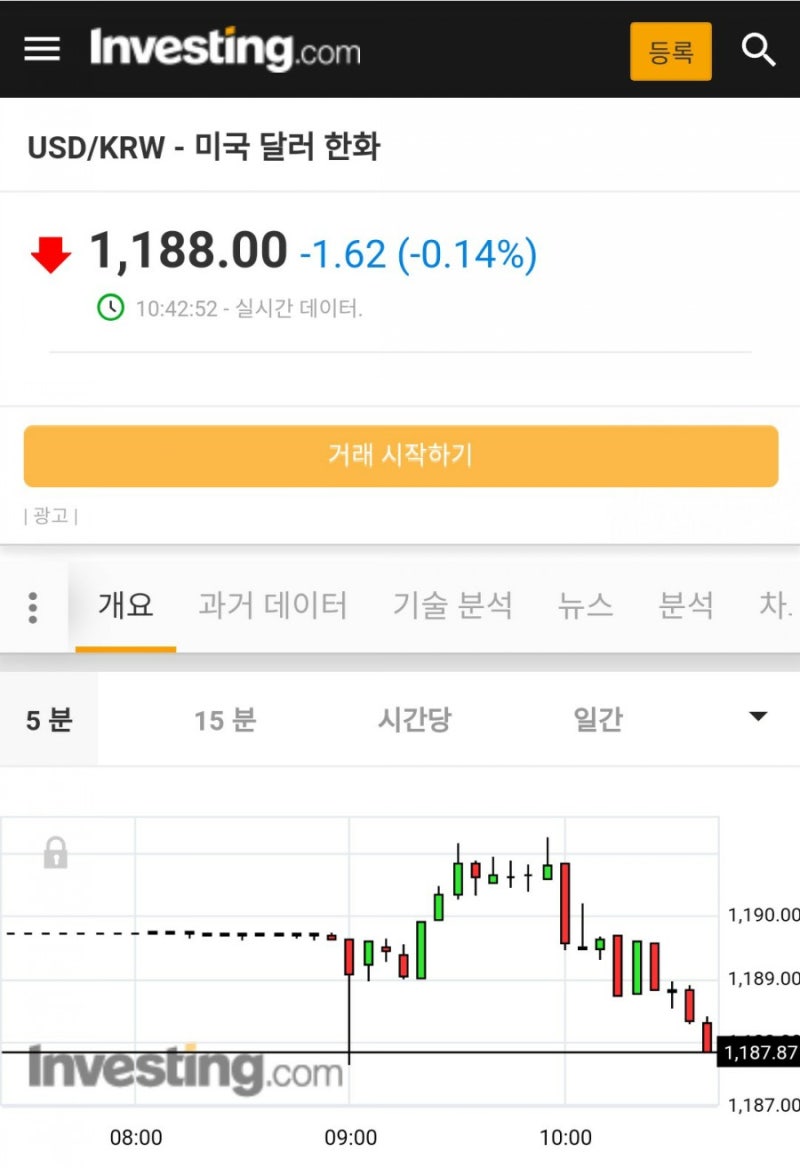This screenshot has width=800, height=1168.
Task: Click the search magnifier icon
Action: [758, 48]
